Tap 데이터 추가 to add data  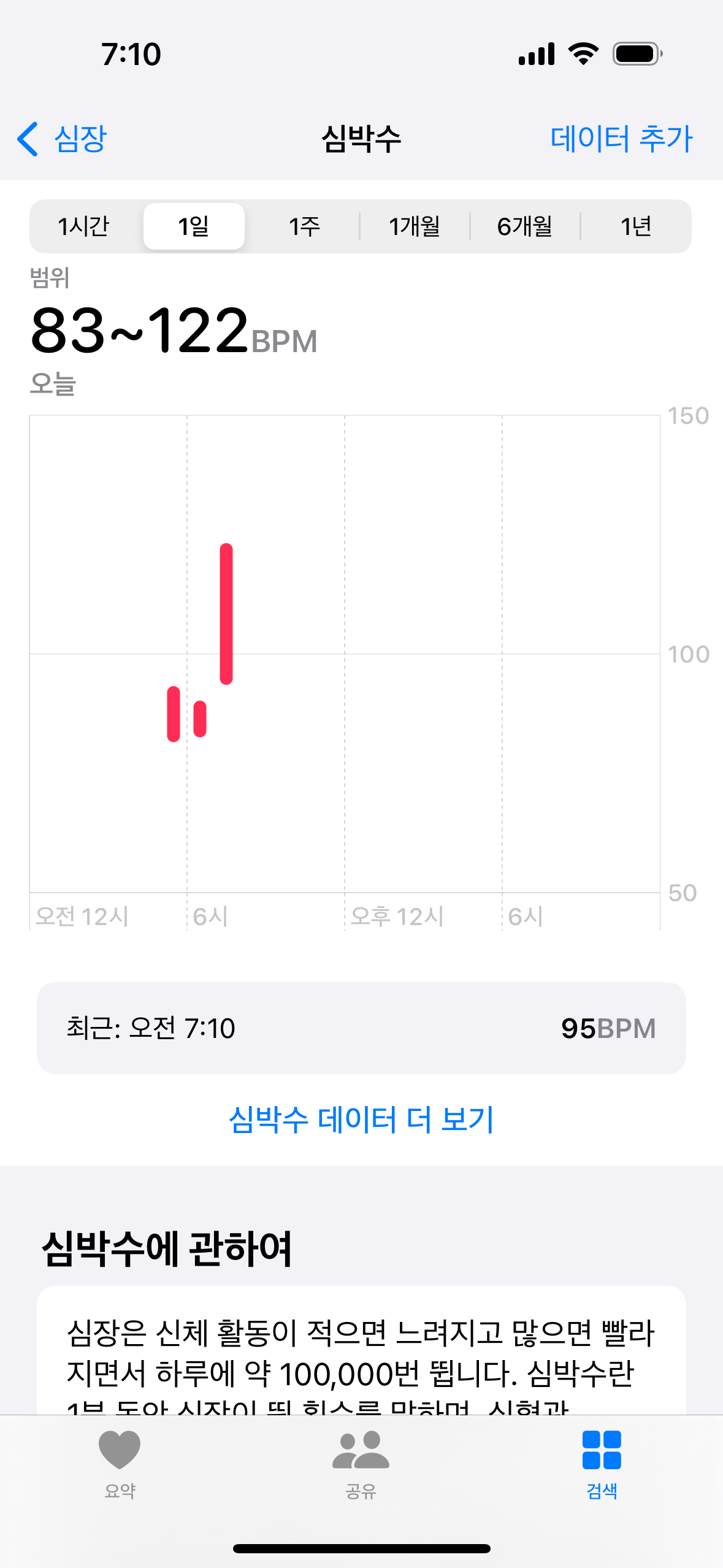[621, 139]
